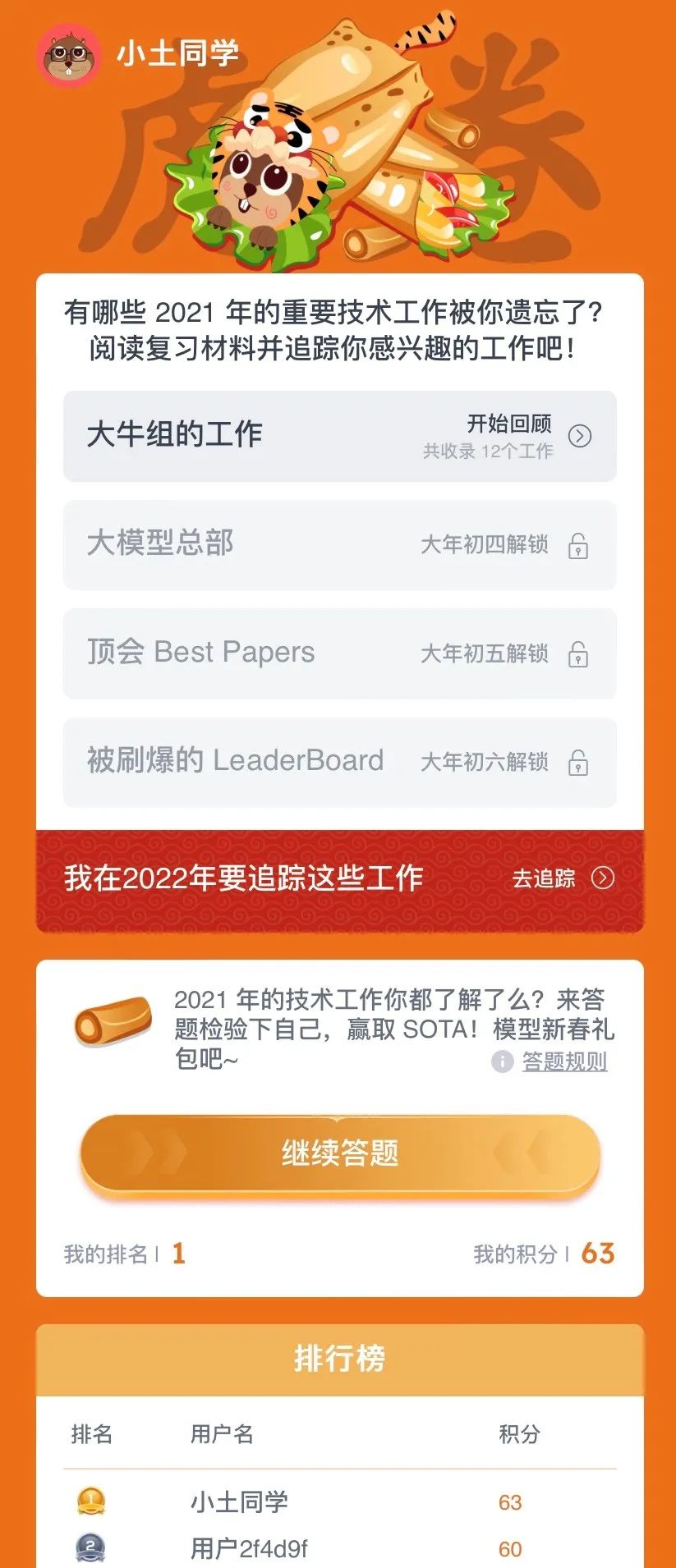Open the 大牛组的工作 review section
676x1568 pixels.
click(339, 436)
